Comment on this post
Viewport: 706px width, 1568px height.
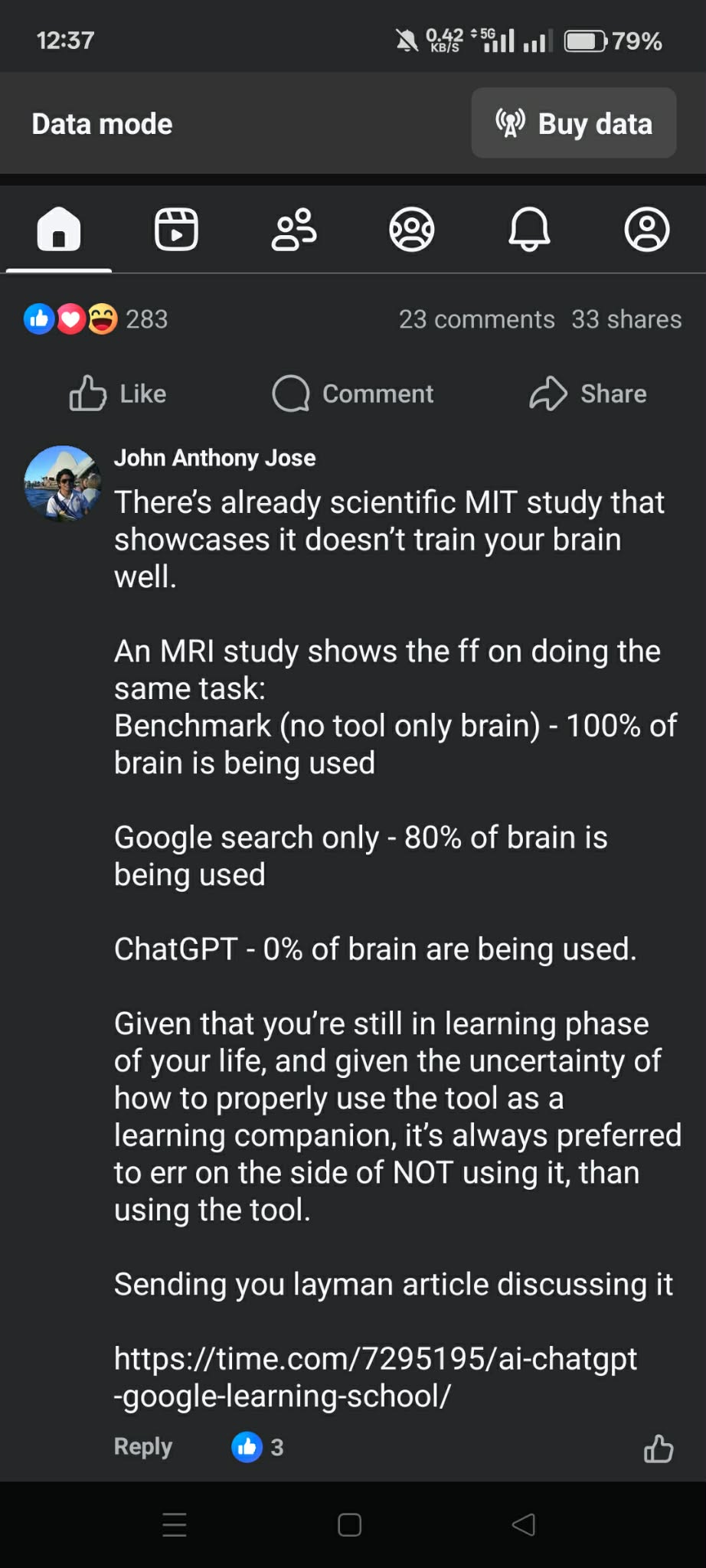click(x=353, y=394)
